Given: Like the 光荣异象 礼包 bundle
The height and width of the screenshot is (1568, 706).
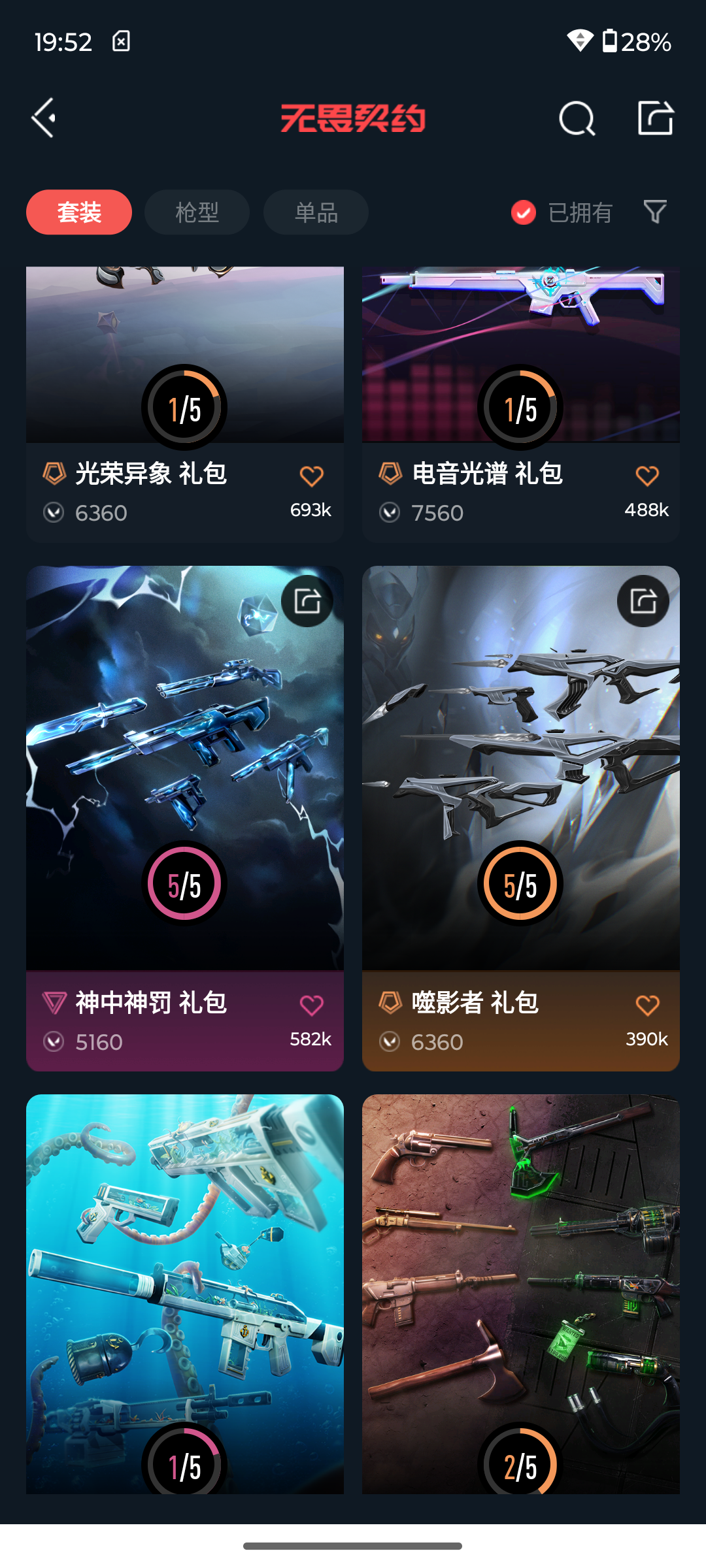Looking at the screenshot, I should 311,476.
